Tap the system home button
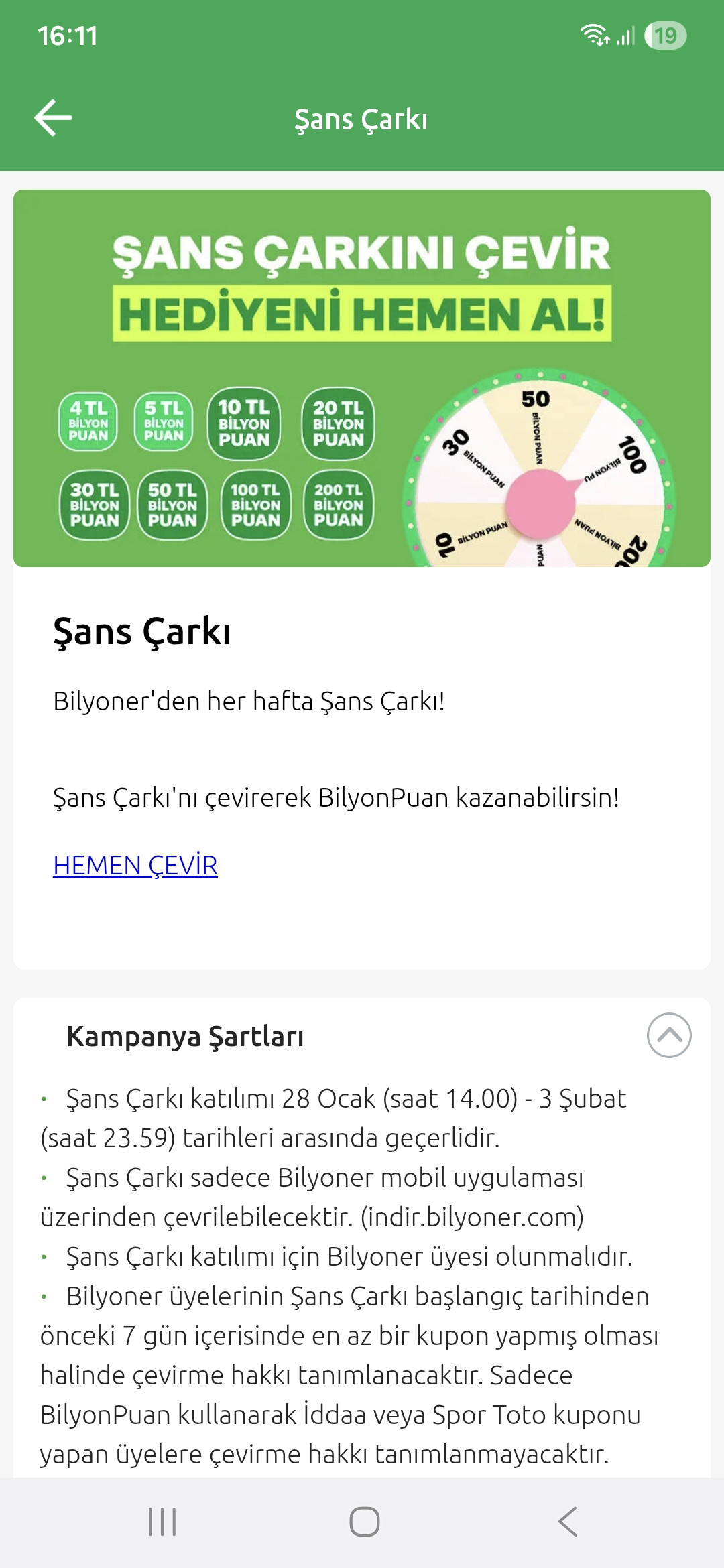 click(364, 1522)
